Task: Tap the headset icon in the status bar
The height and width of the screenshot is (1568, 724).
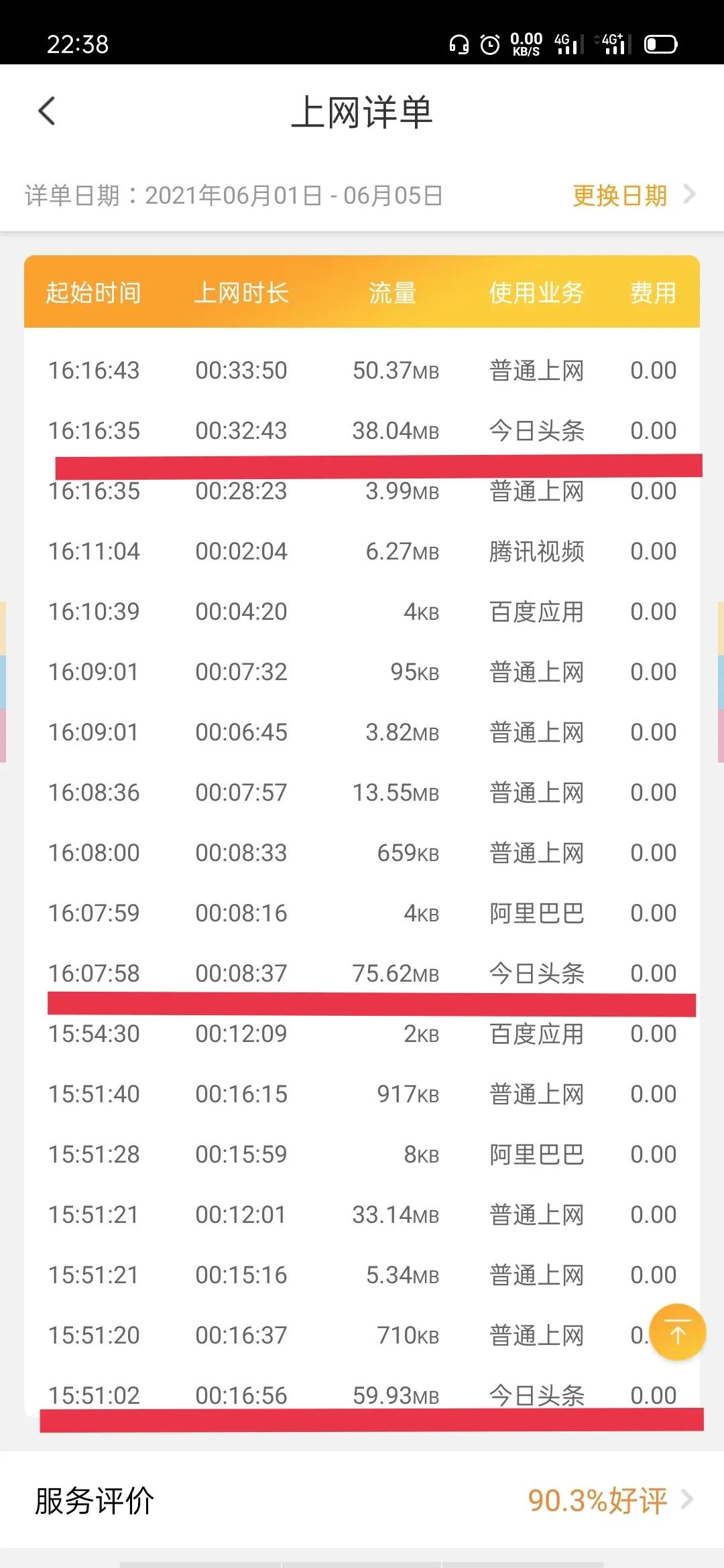Action: (460, 44)
